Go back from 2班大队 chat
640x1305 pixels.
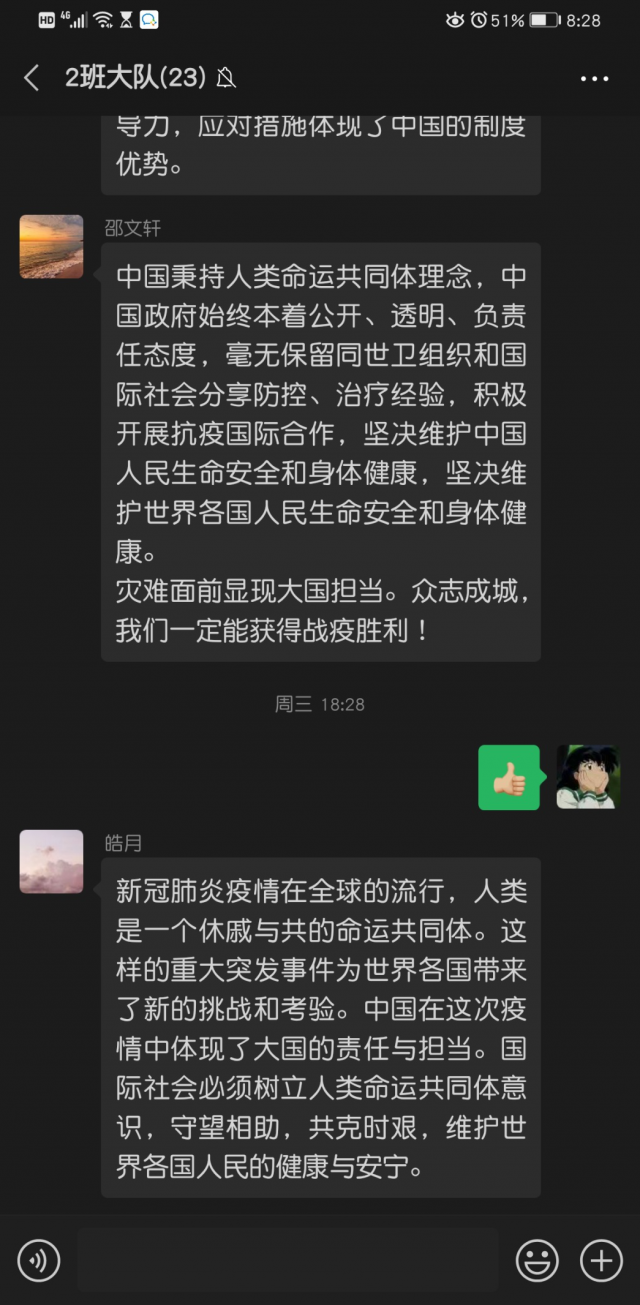point(31,78)
